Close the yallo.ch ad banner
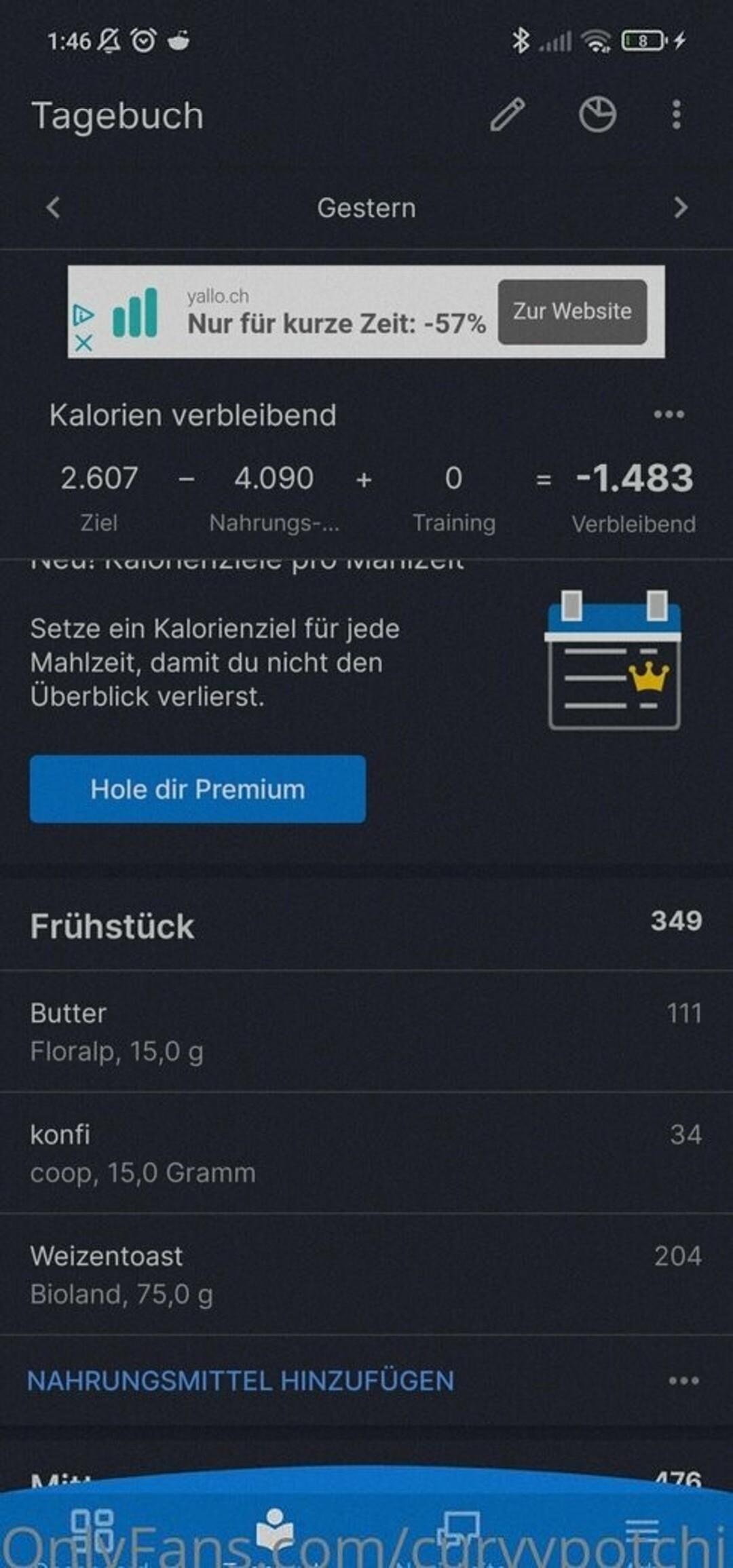 click(83, 343)
